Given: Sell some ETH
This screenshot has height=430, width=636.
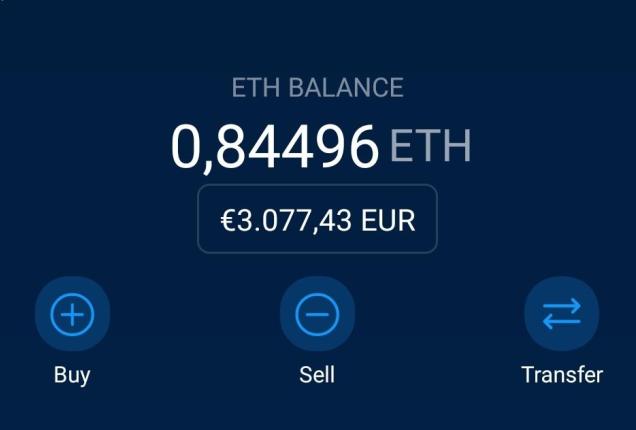Looking at the screenshot, I should tap(317, 315).
